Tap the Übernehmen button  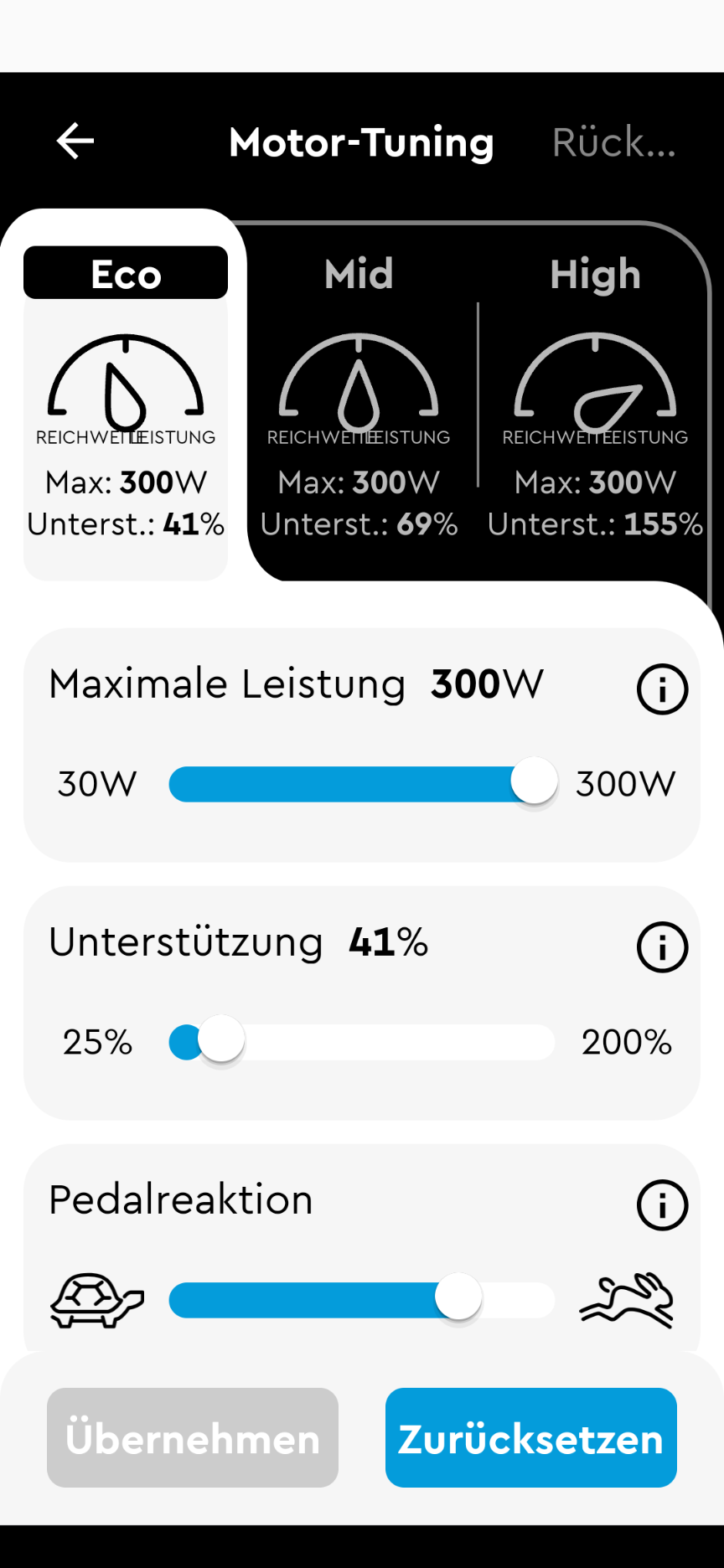193,1438
